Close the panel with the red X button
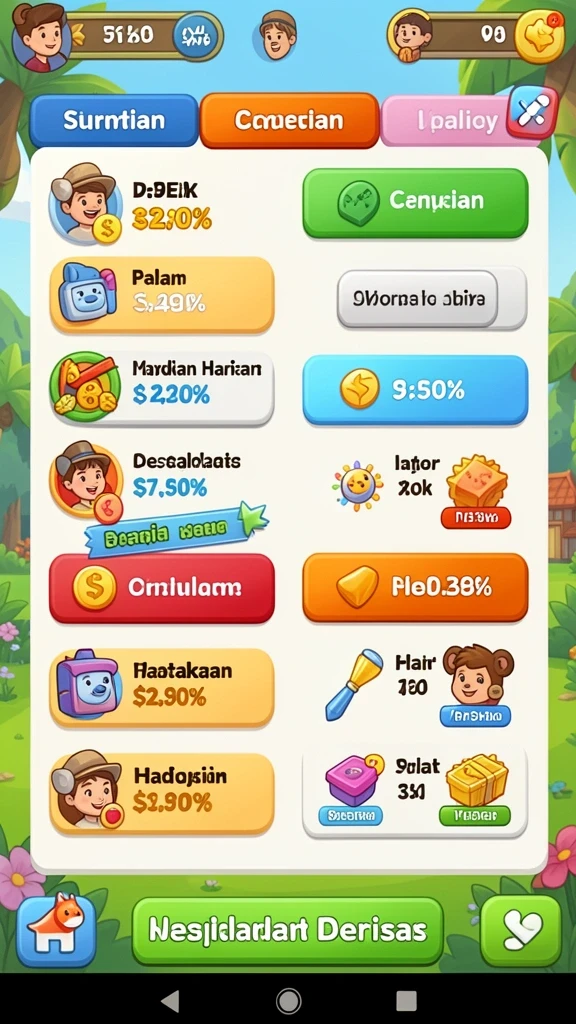 coord(532,112)
